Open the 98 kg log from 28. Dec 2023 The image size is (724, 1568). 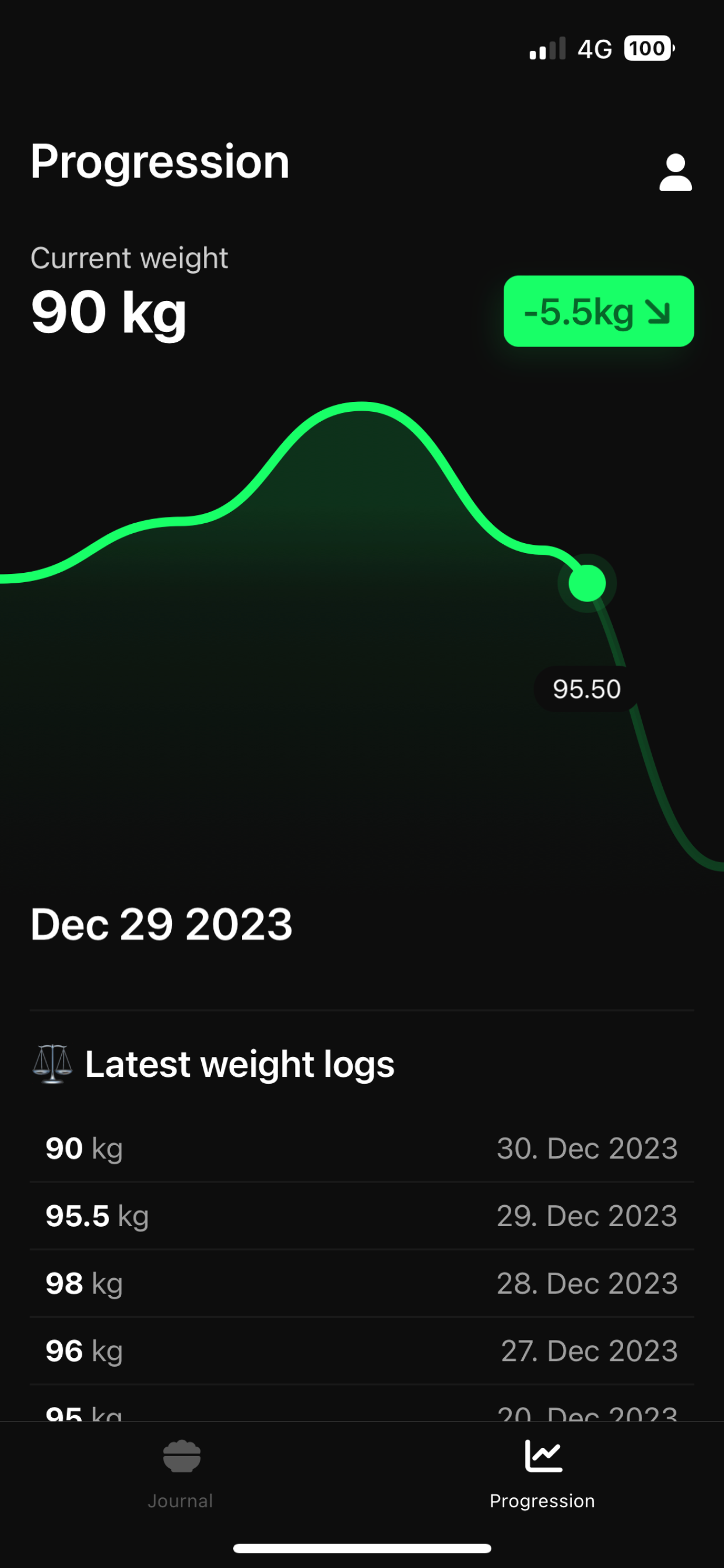coord(362,1284)
